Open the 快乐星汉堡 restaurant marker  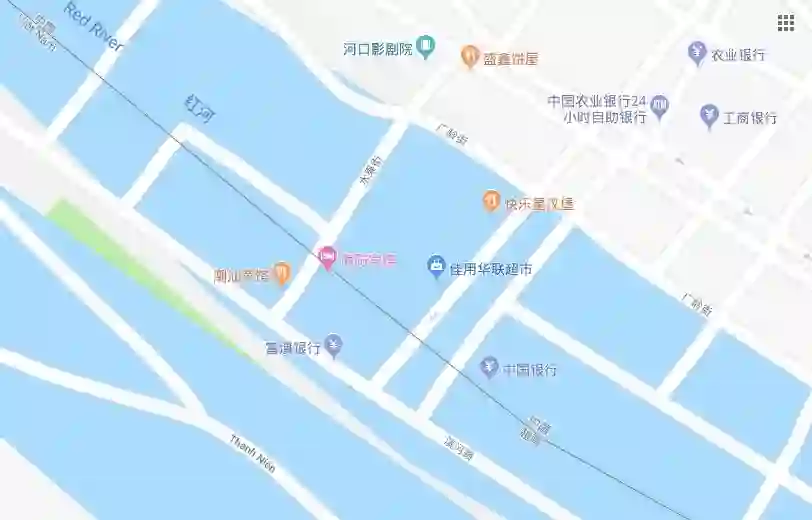pyautogui.click(x=491, y=202)
